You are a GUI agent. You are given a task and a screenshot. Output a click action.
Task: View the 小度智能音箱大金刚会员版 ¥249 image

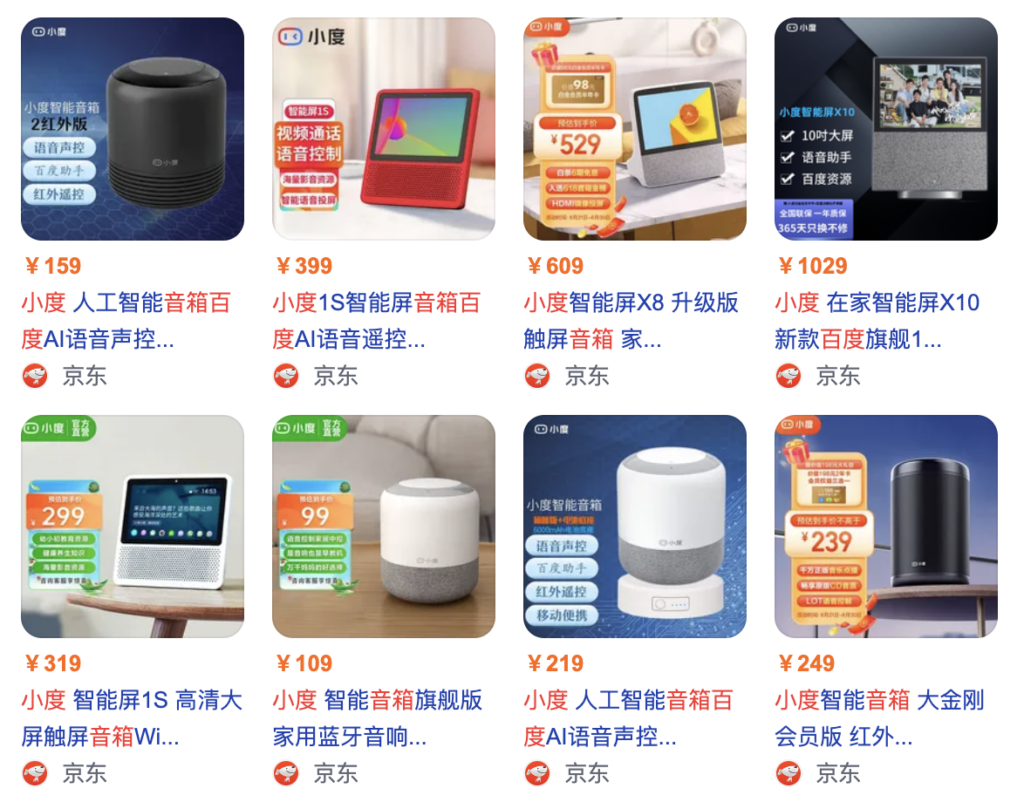[885, 526]
